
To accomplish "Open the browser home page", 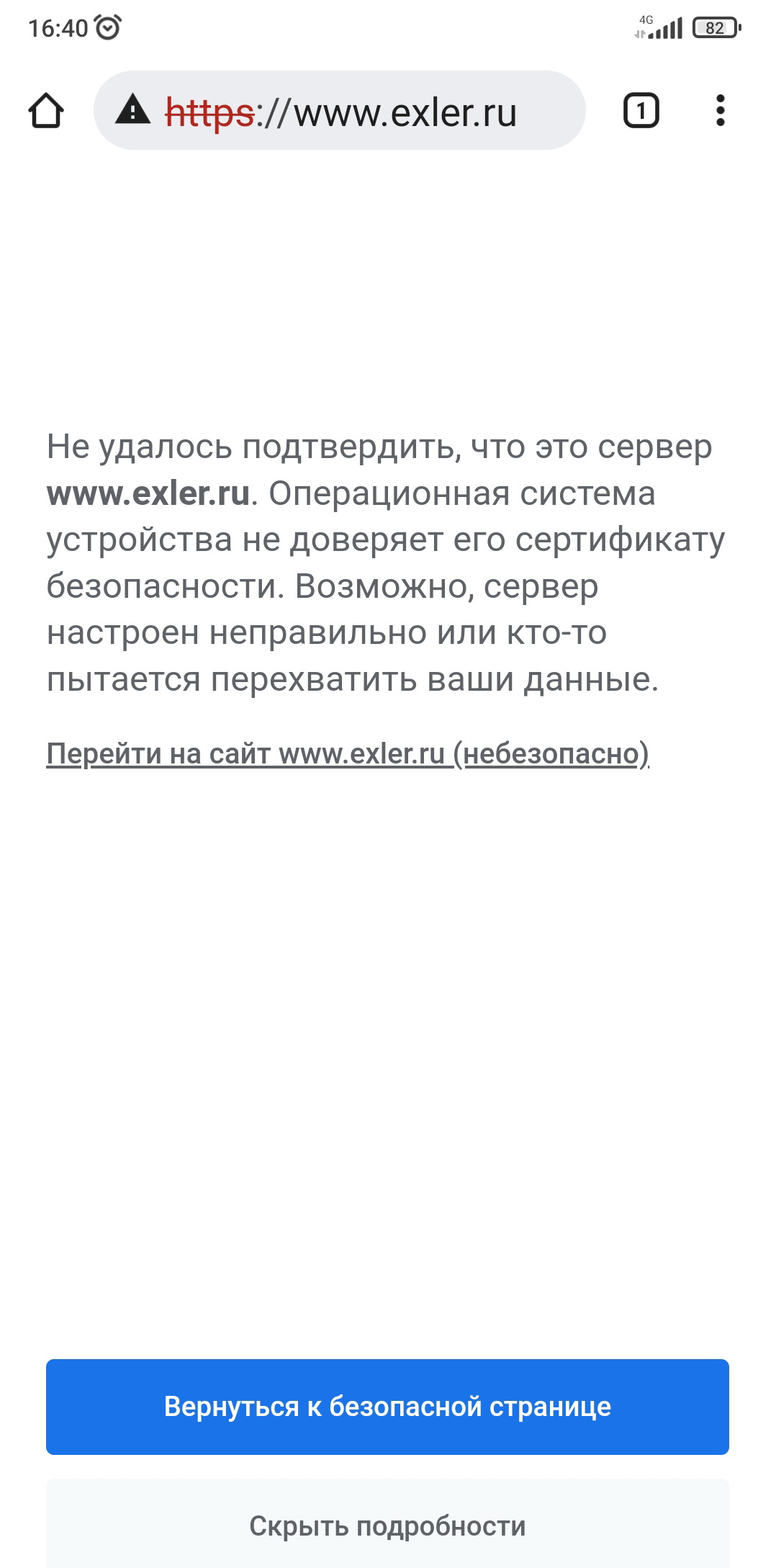I will [46, 111].
